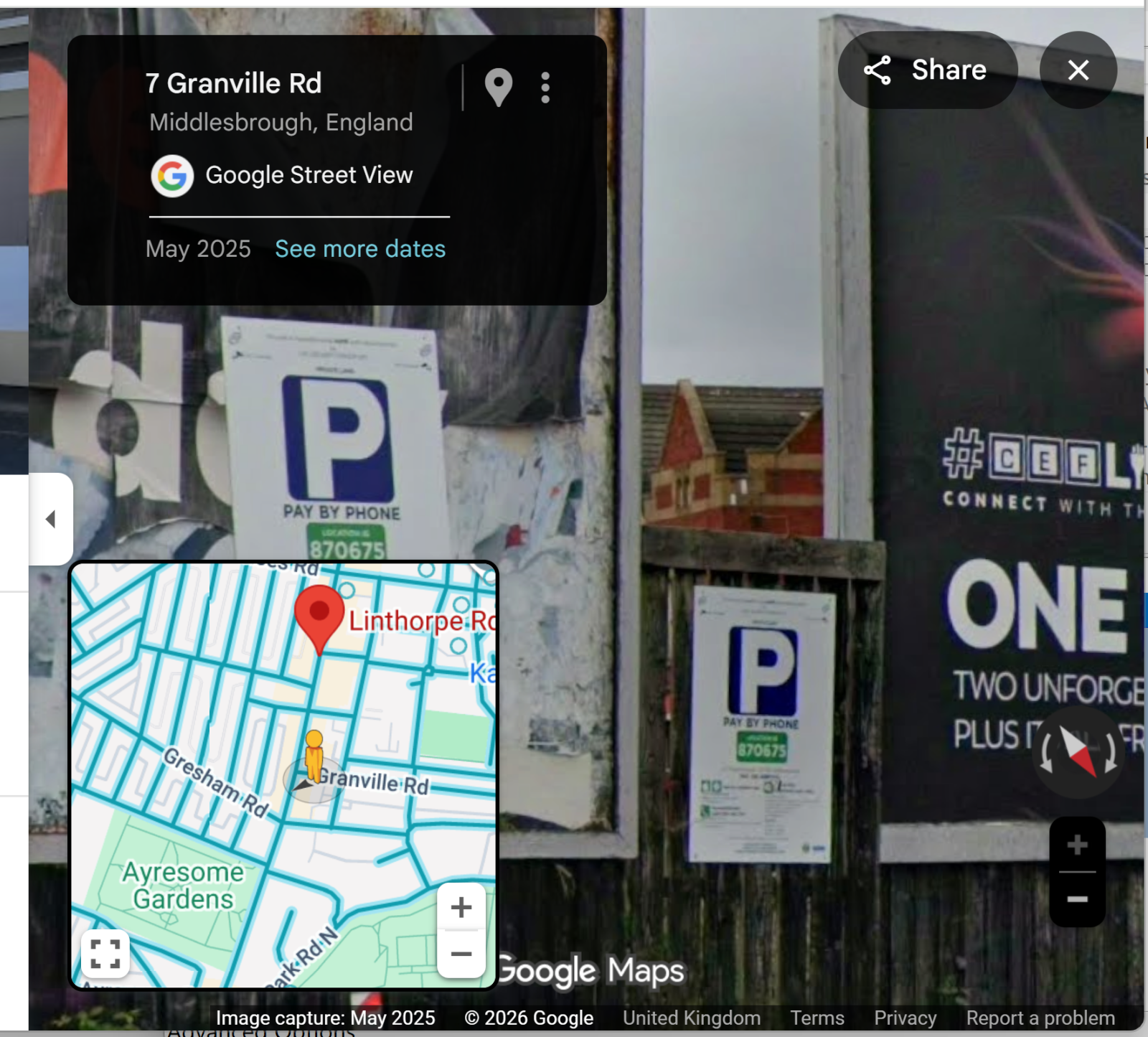Select Report a problem link

[1040, 1018]
